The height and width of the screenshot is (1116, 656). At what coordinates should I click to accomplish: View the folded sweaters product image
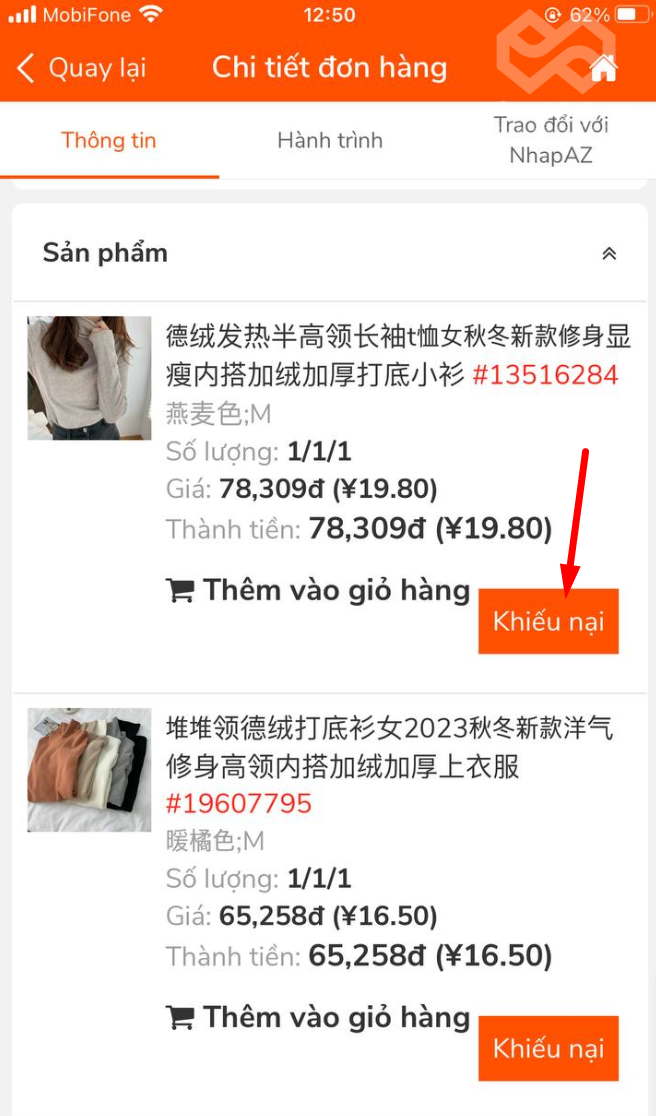[89, 770]
